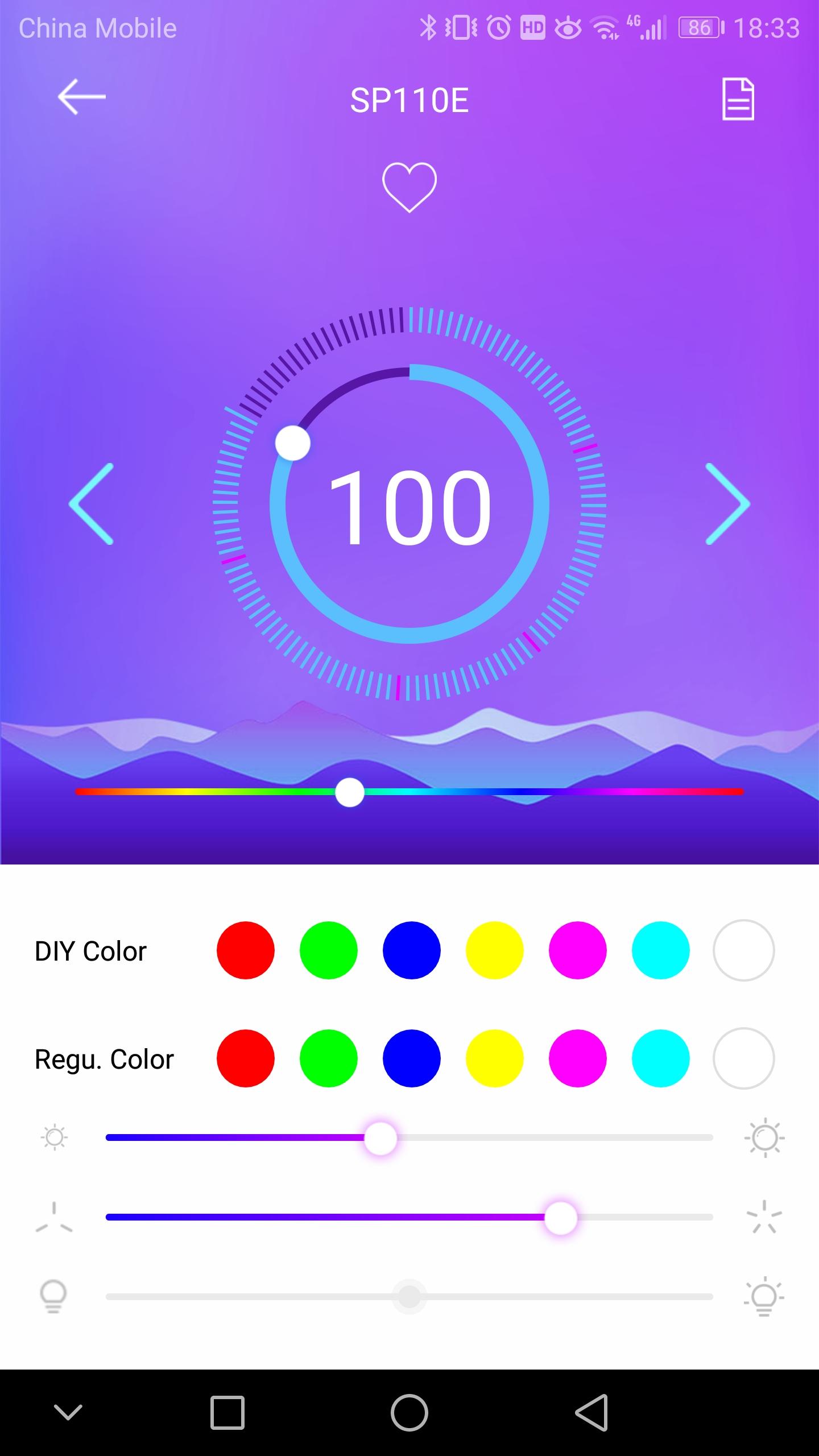Select the red Regu. Color swatch
The width and height of the screenshot is (819, 1456).
point(246,1058)
